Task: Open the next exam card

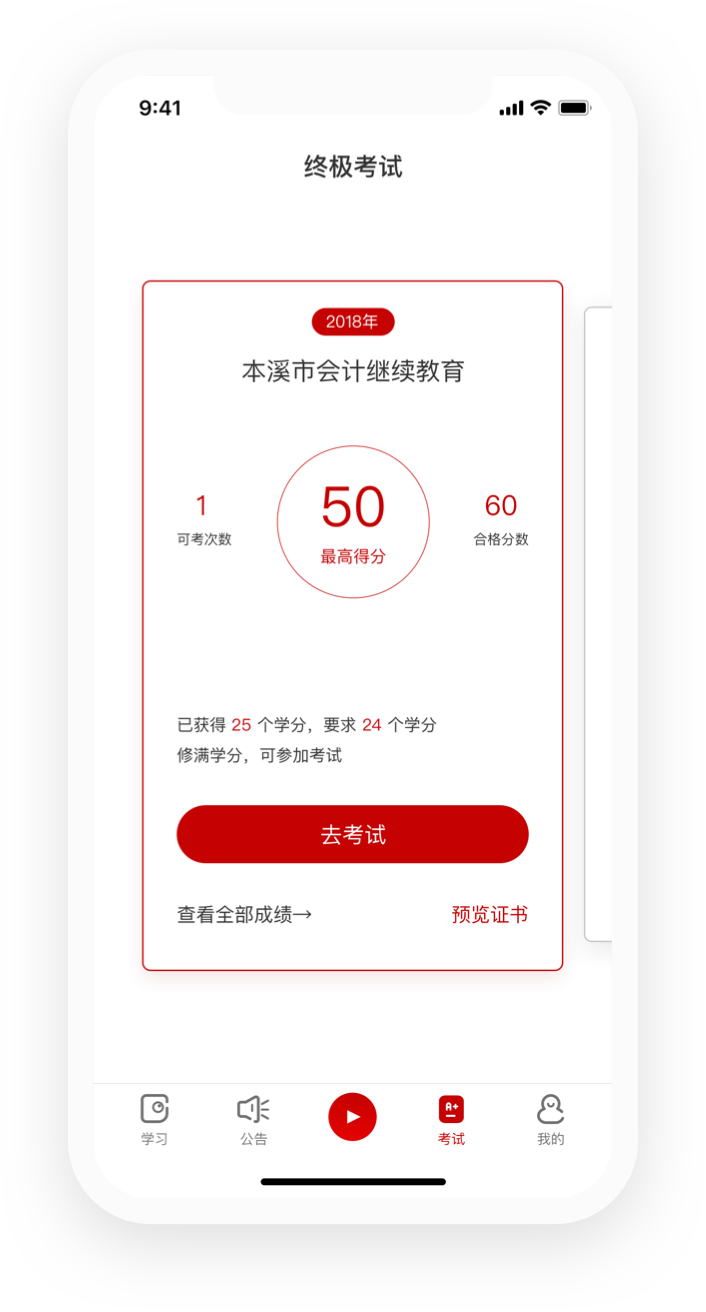Action: 598,625
